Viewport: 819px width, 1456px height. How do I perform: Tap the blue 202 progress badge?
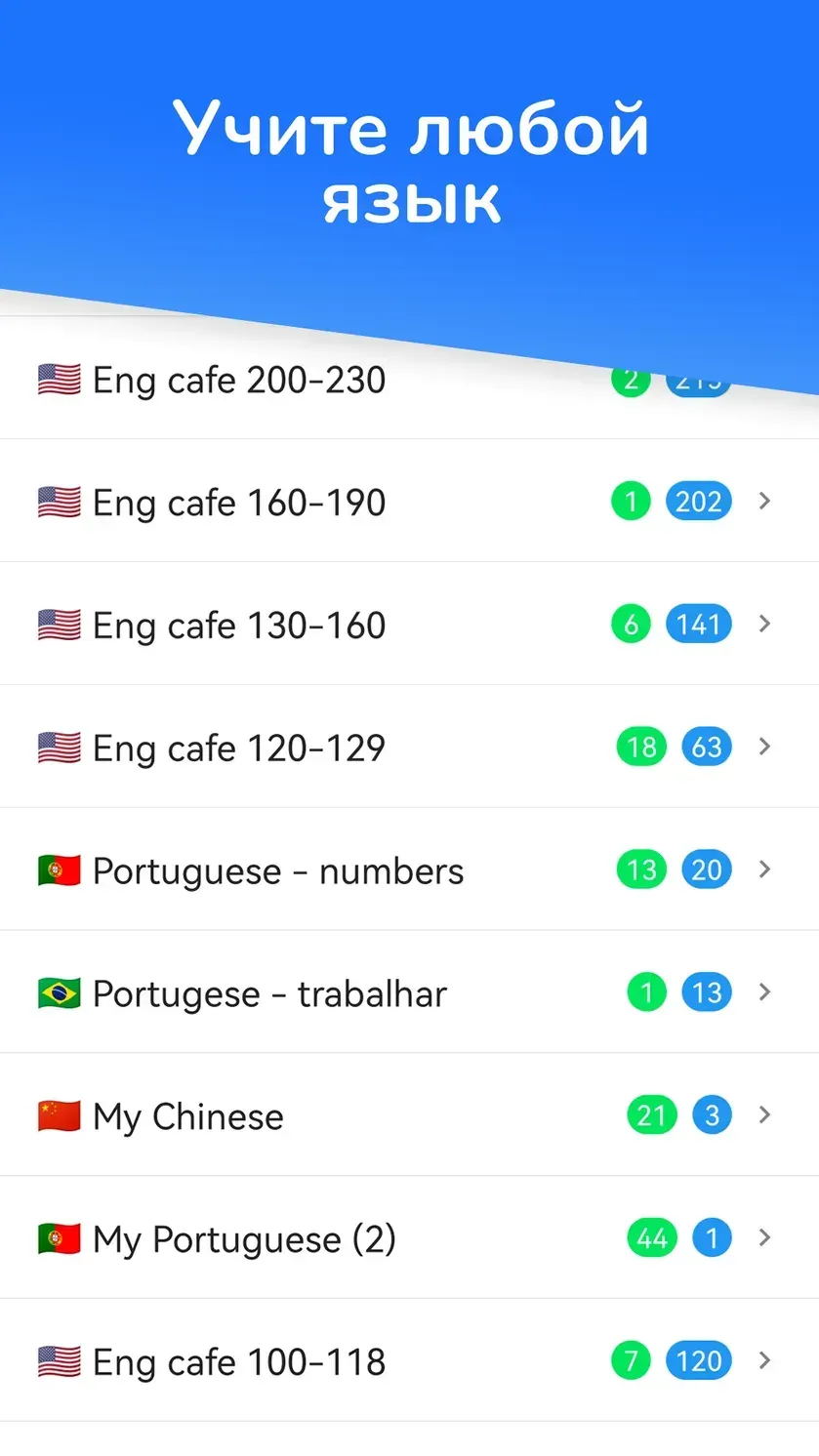(698, 502)
